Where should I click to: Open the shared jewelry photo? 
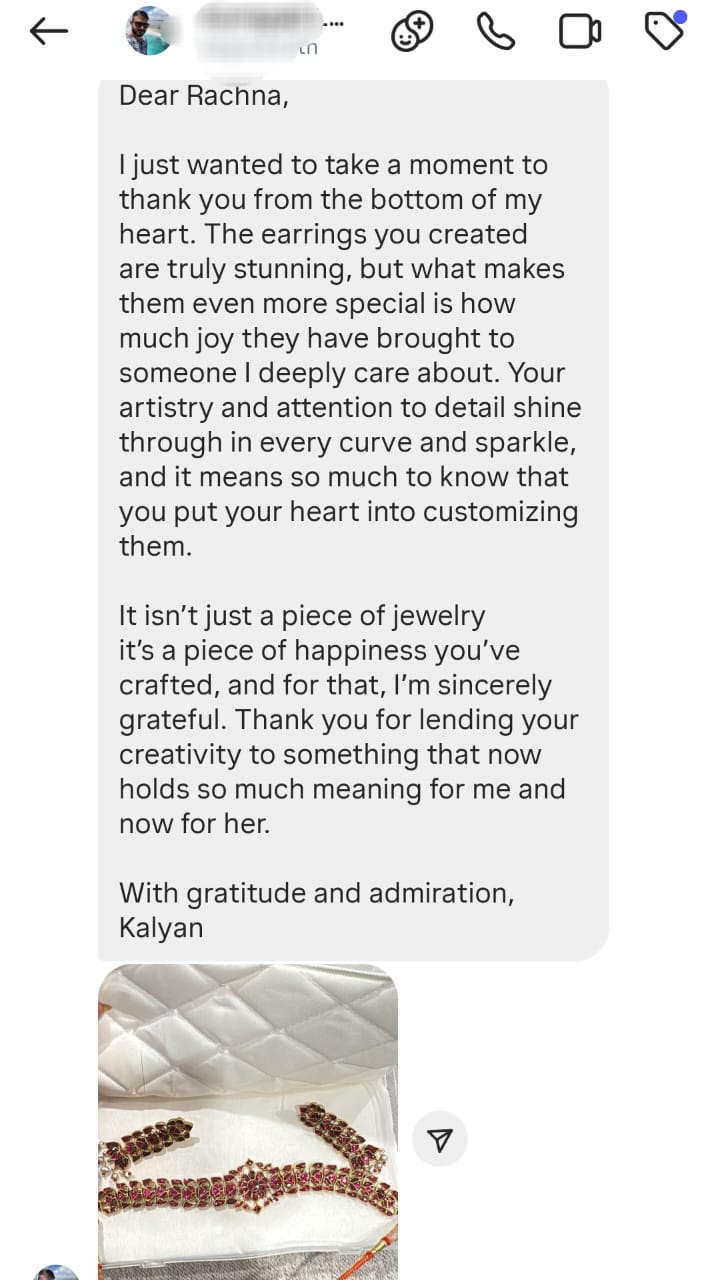pyautogui.click(x=248, y=1120)
